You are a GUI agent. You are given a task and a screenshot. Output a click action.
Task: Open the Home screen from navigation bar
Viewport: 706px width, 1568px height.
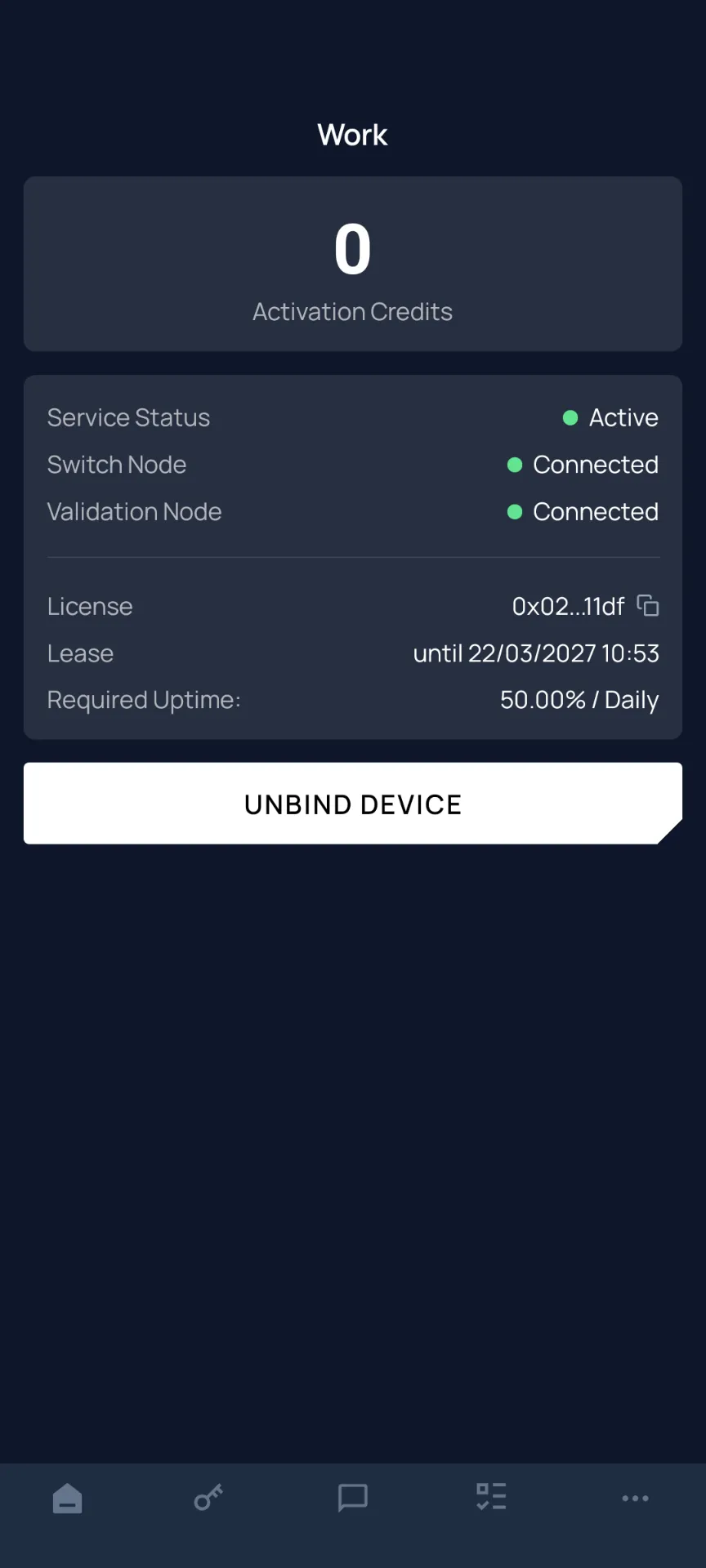(x=67, y=1497)
